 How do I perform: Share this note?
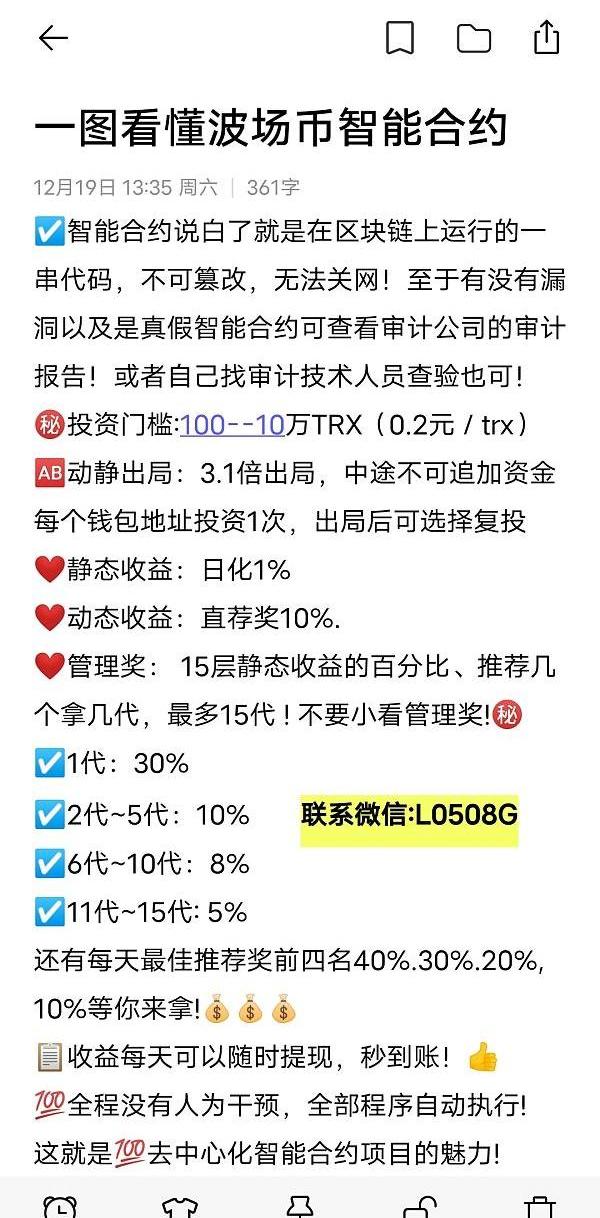click(x=546, y=37)
